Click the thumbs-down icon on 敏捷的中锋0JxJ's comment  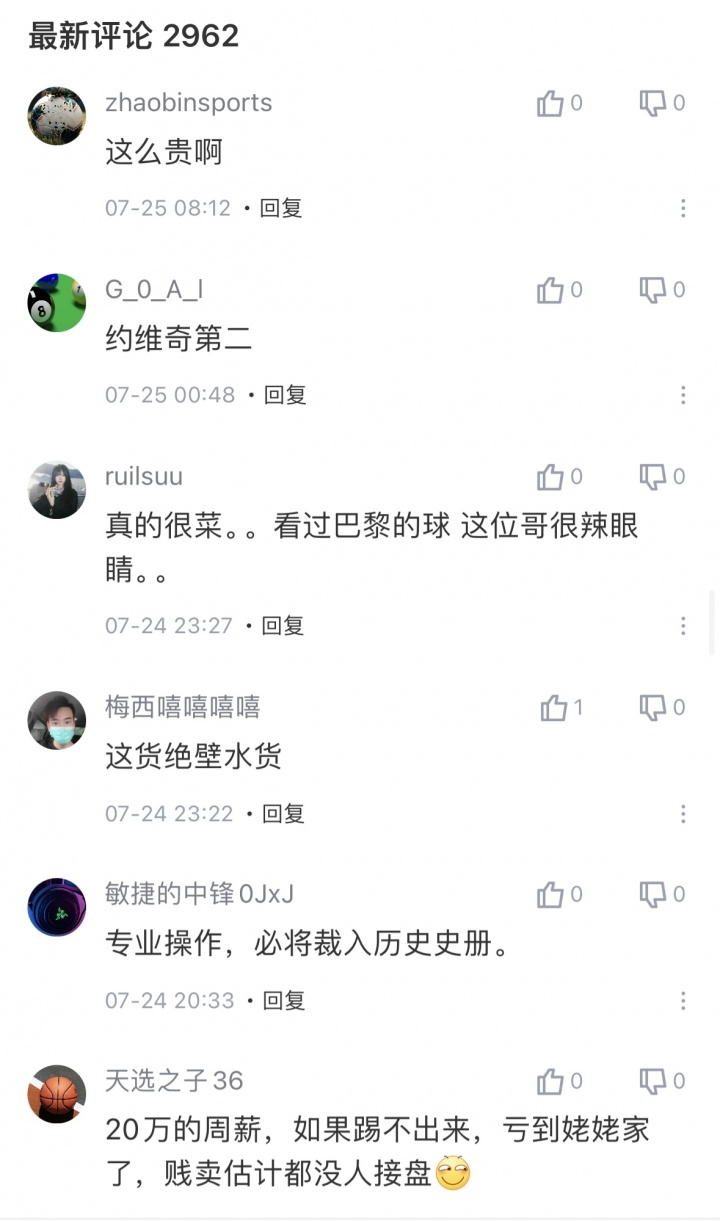653,894
